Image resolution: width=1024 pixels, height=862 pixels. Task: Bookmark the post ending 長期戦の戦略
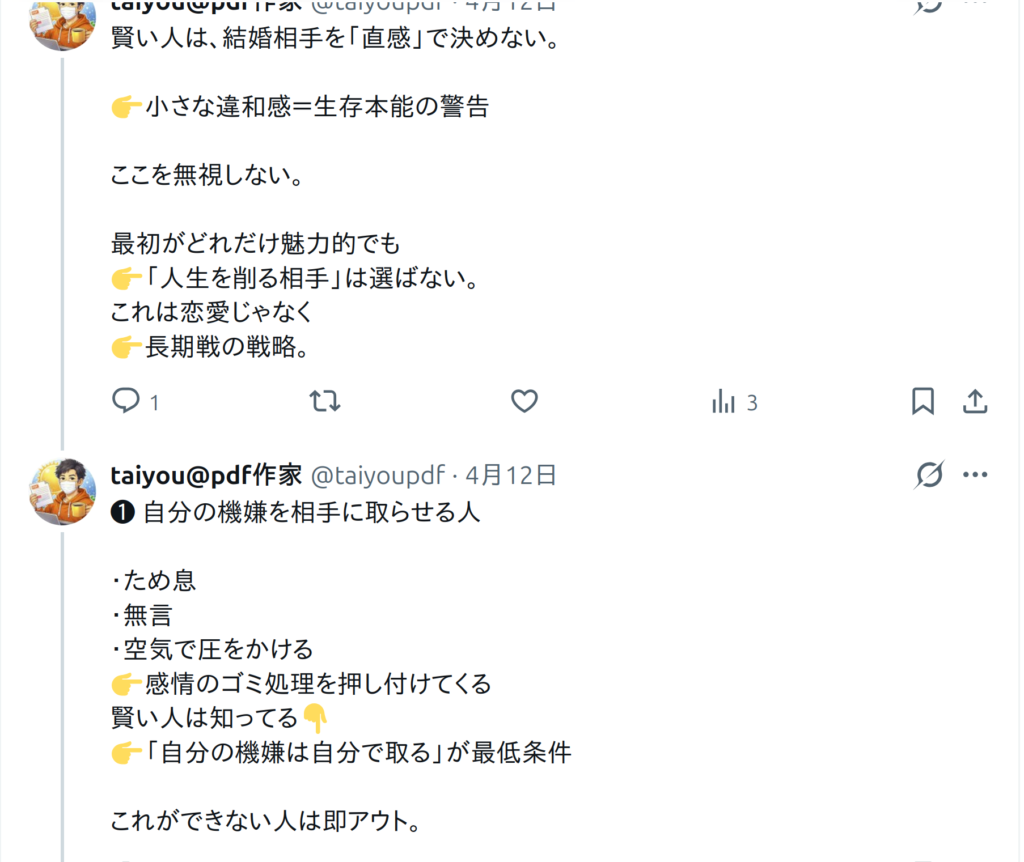click(x=922, y=401)
